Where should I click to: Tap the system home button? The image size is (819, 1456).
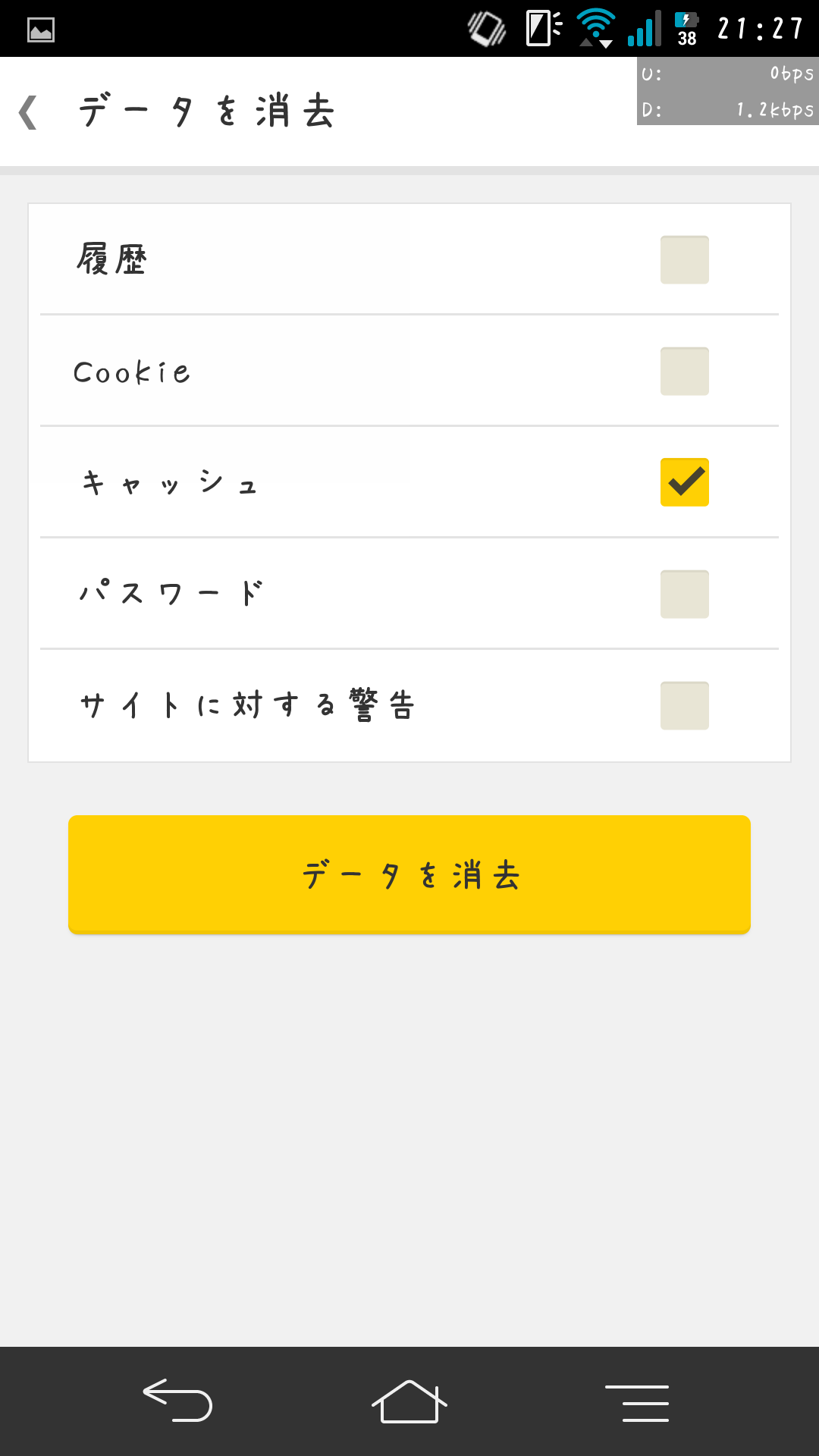409,1401
